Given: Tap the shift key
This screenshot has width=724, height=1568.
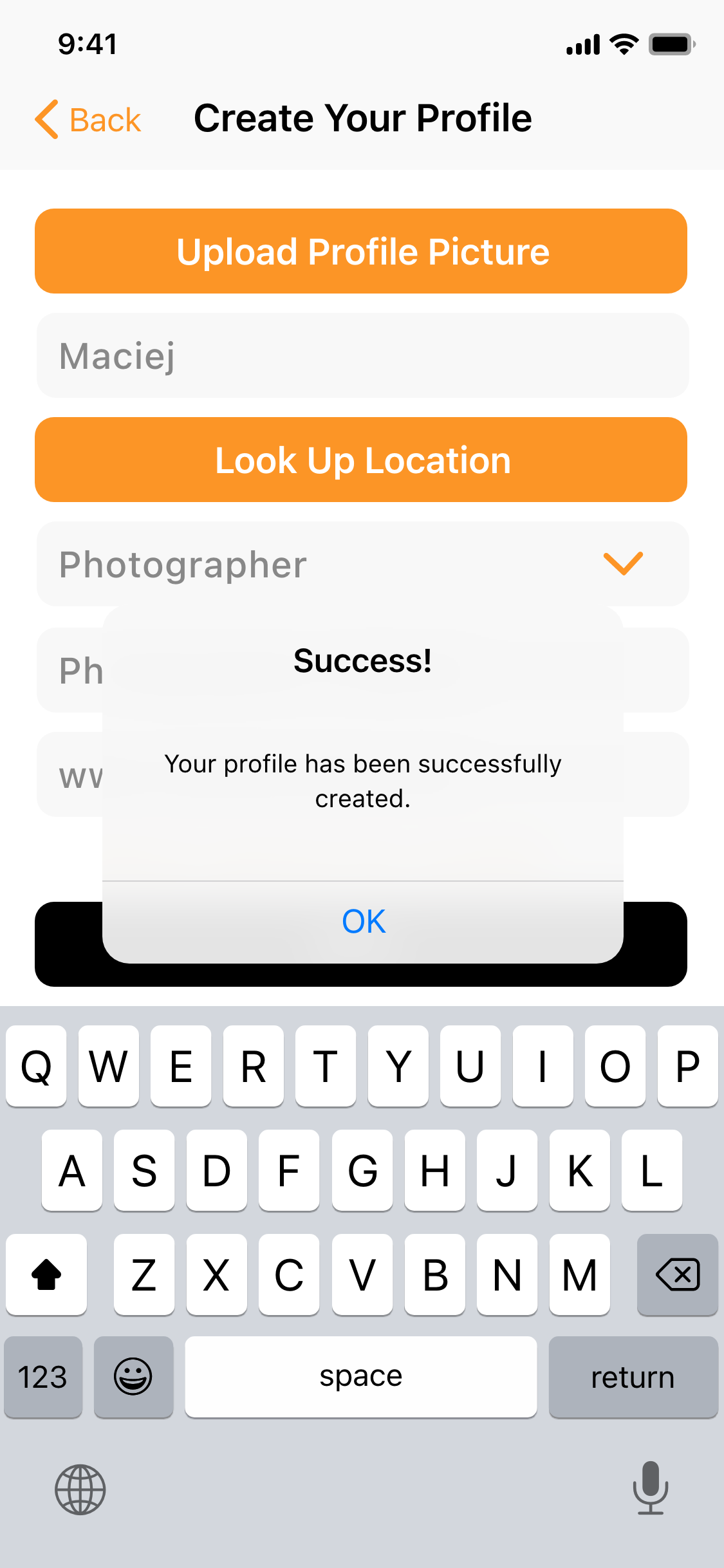Looking at the screenshot, I should click(x=46, y=1274).
